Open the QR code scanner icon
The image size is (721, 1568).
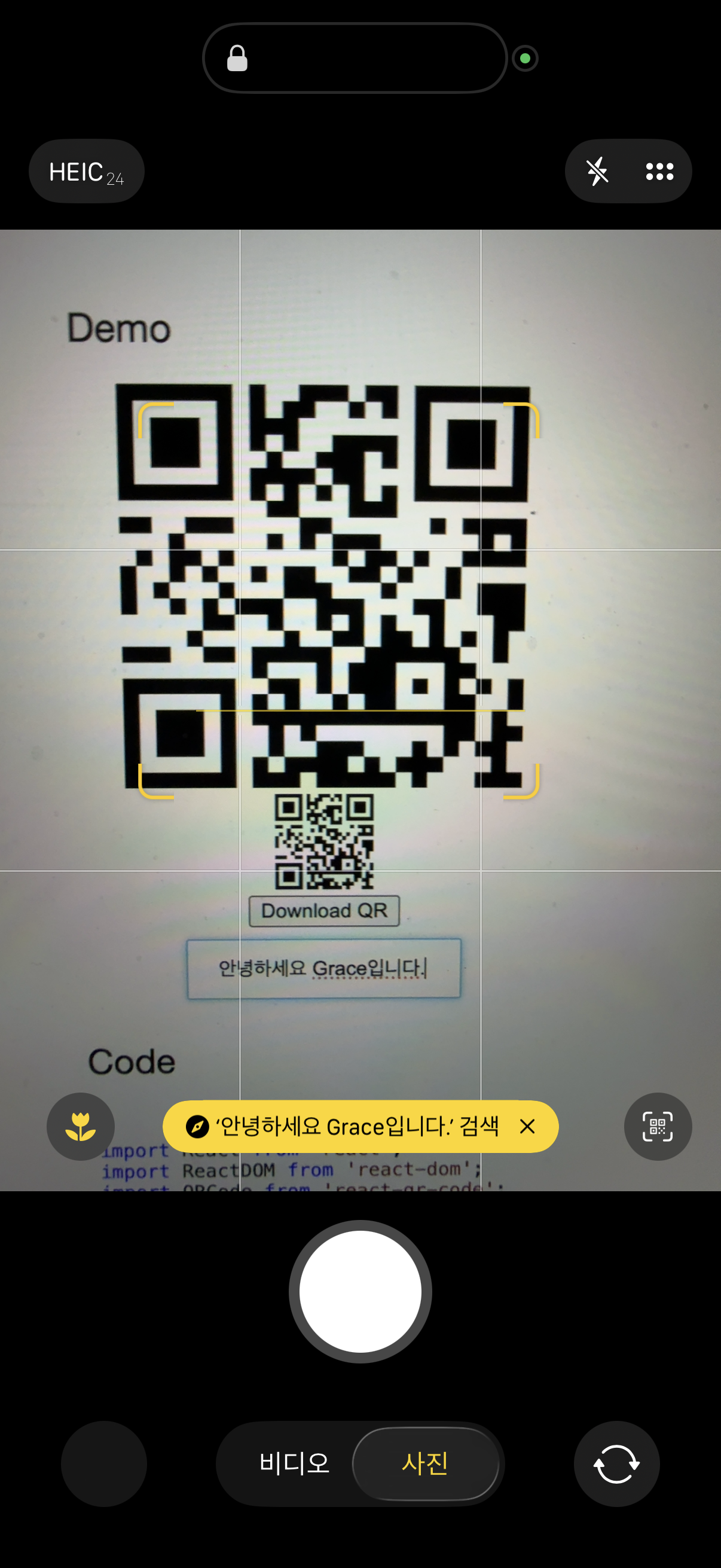(x=658, y=1126)
